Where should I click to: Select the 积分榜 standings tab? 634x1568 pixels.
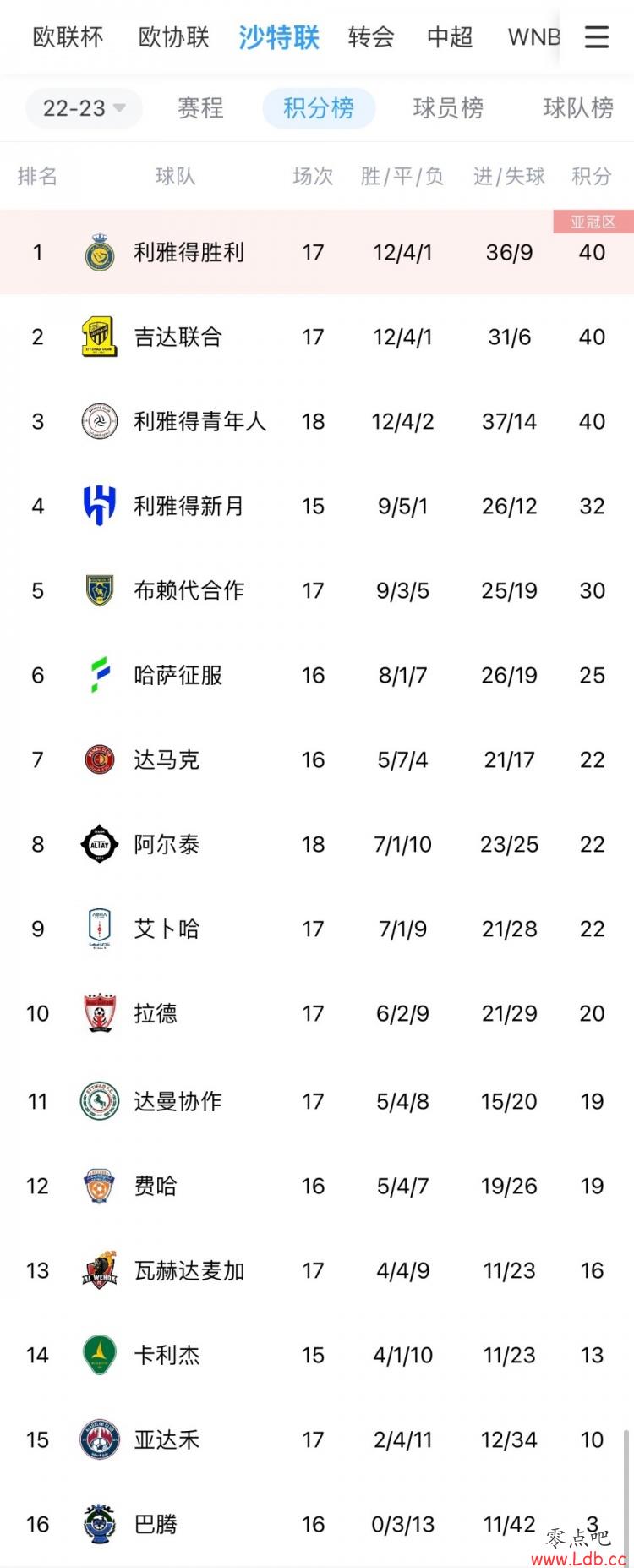319,108
